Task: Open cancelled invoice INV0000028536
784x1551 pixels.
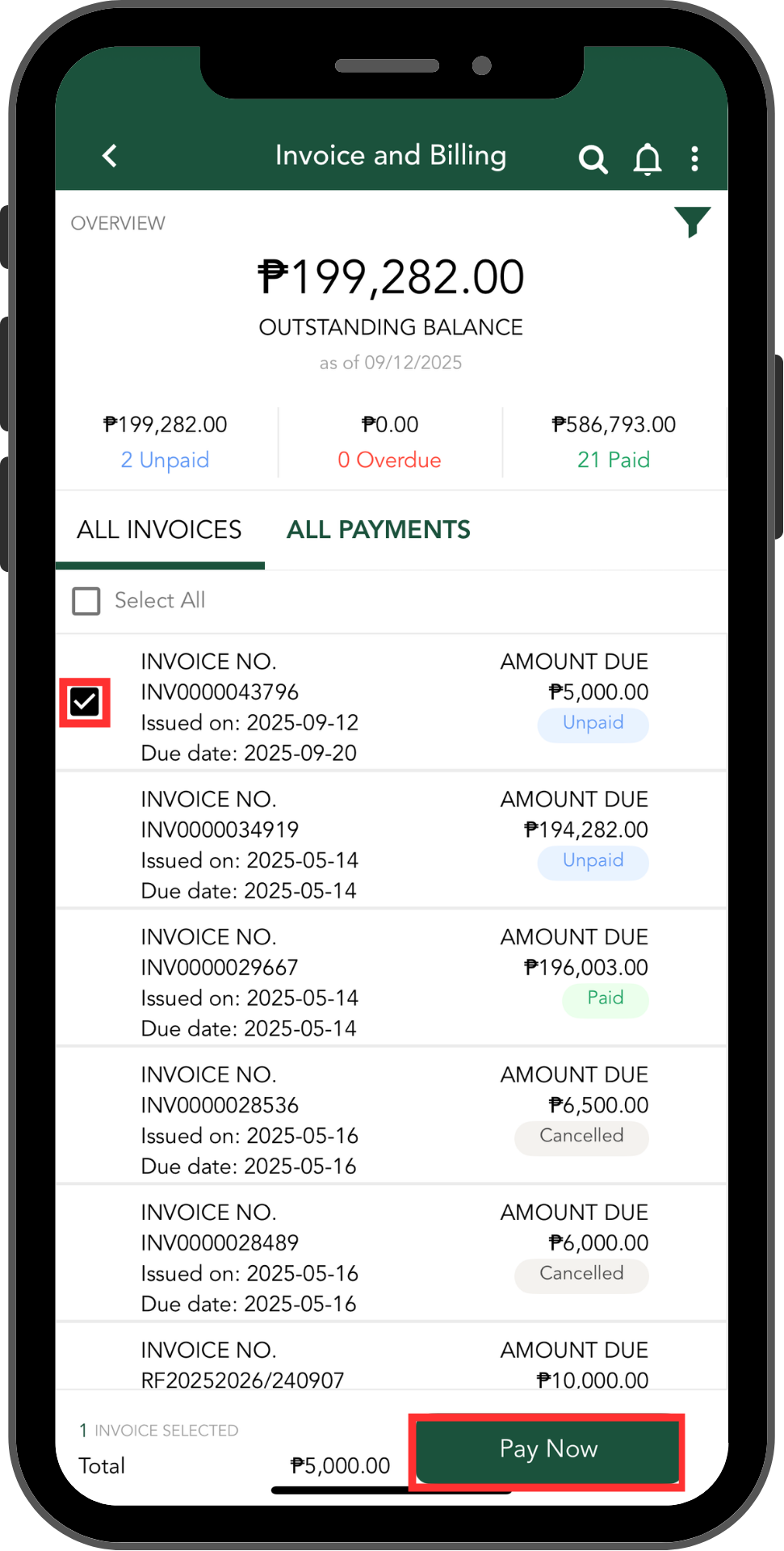Action: [x=323, y=1120]
